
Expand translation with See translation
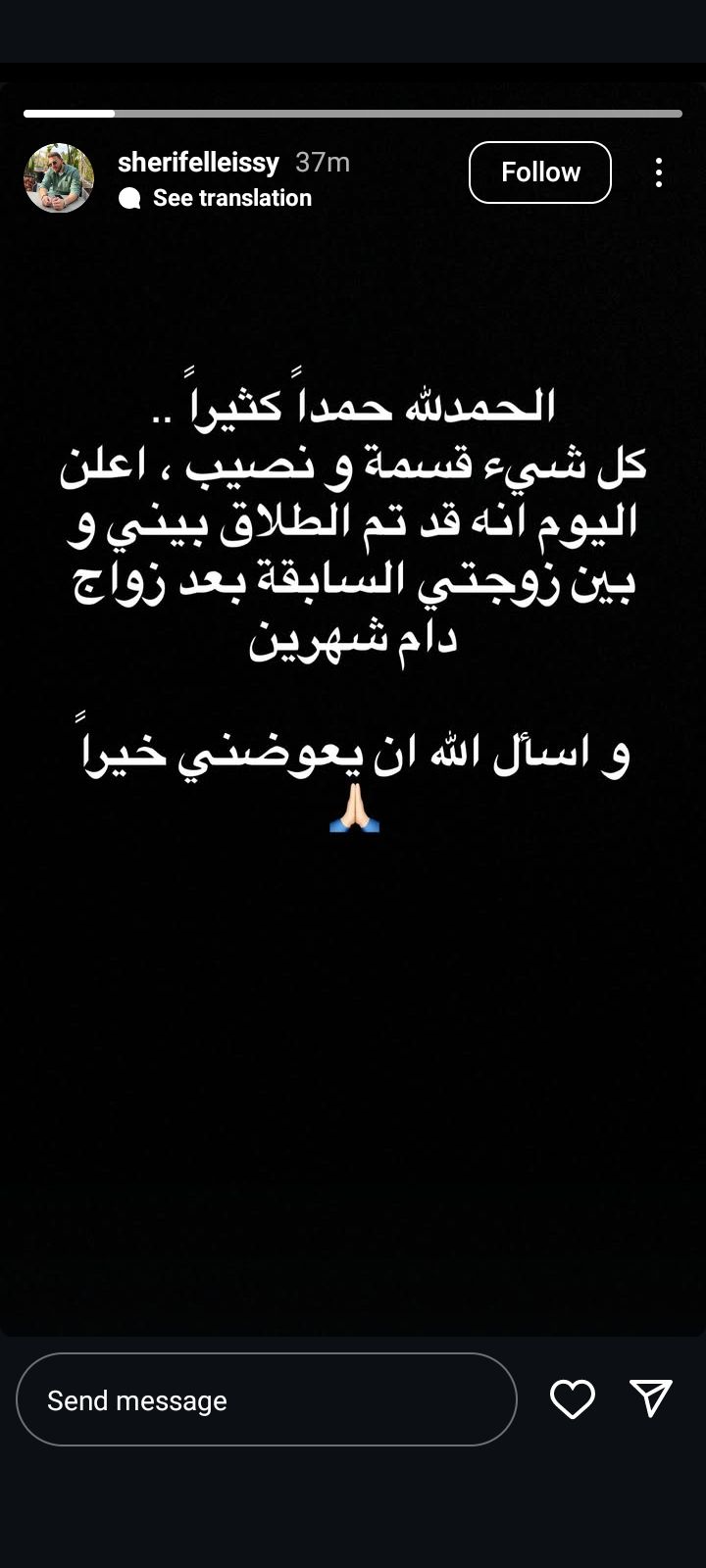click(230, 198)
